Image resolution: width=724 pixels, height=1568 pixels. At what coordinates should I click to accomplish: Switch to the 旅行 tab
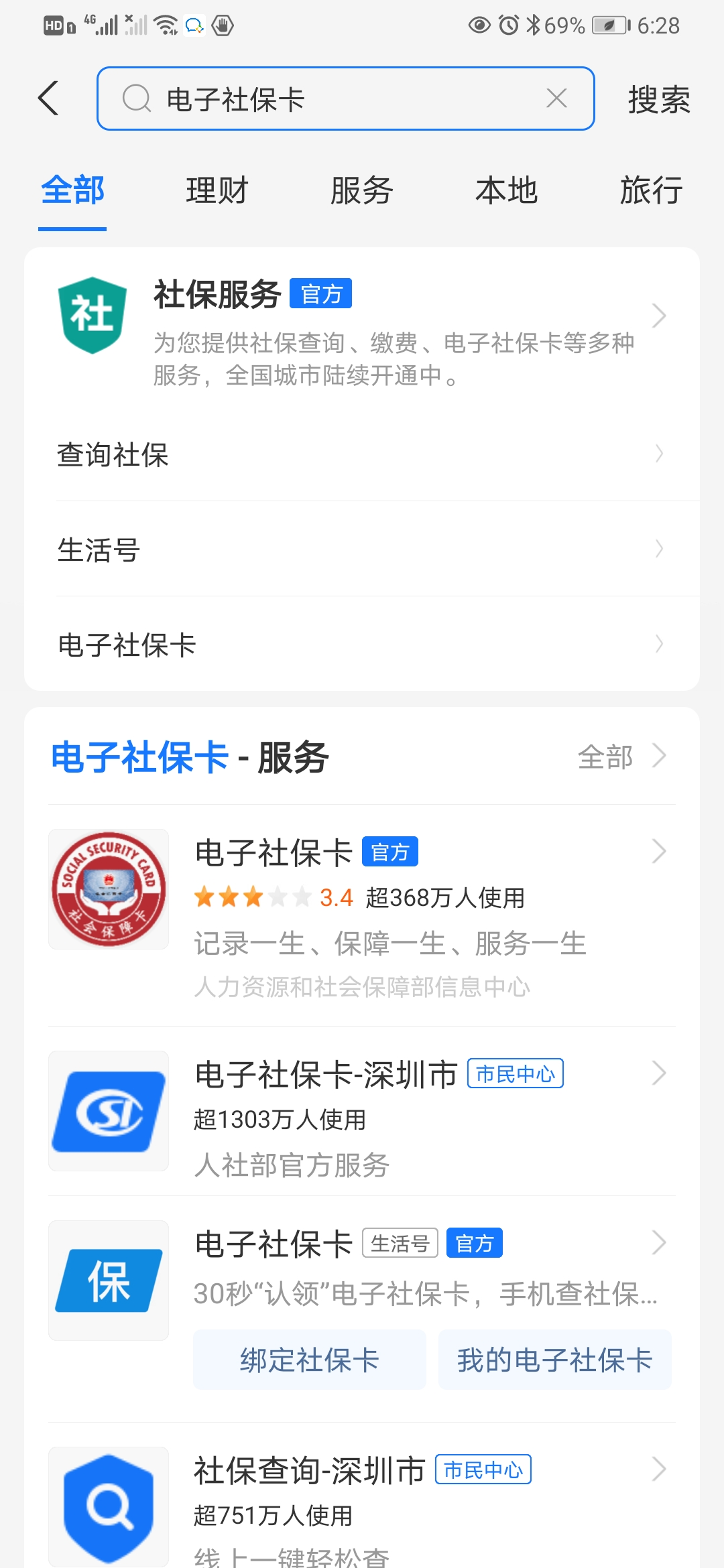pyautogui.click(x=652, y=190)
